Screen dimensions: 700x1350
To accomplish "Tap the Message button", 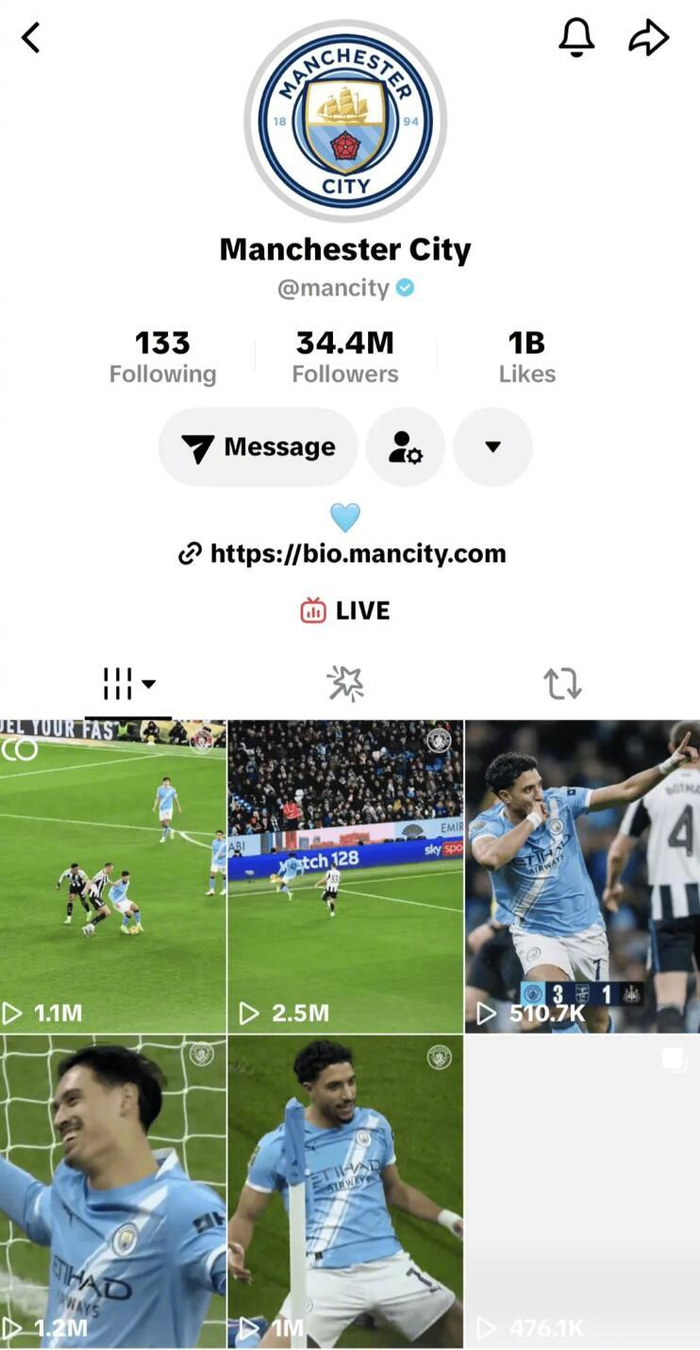I will point(258,447).
